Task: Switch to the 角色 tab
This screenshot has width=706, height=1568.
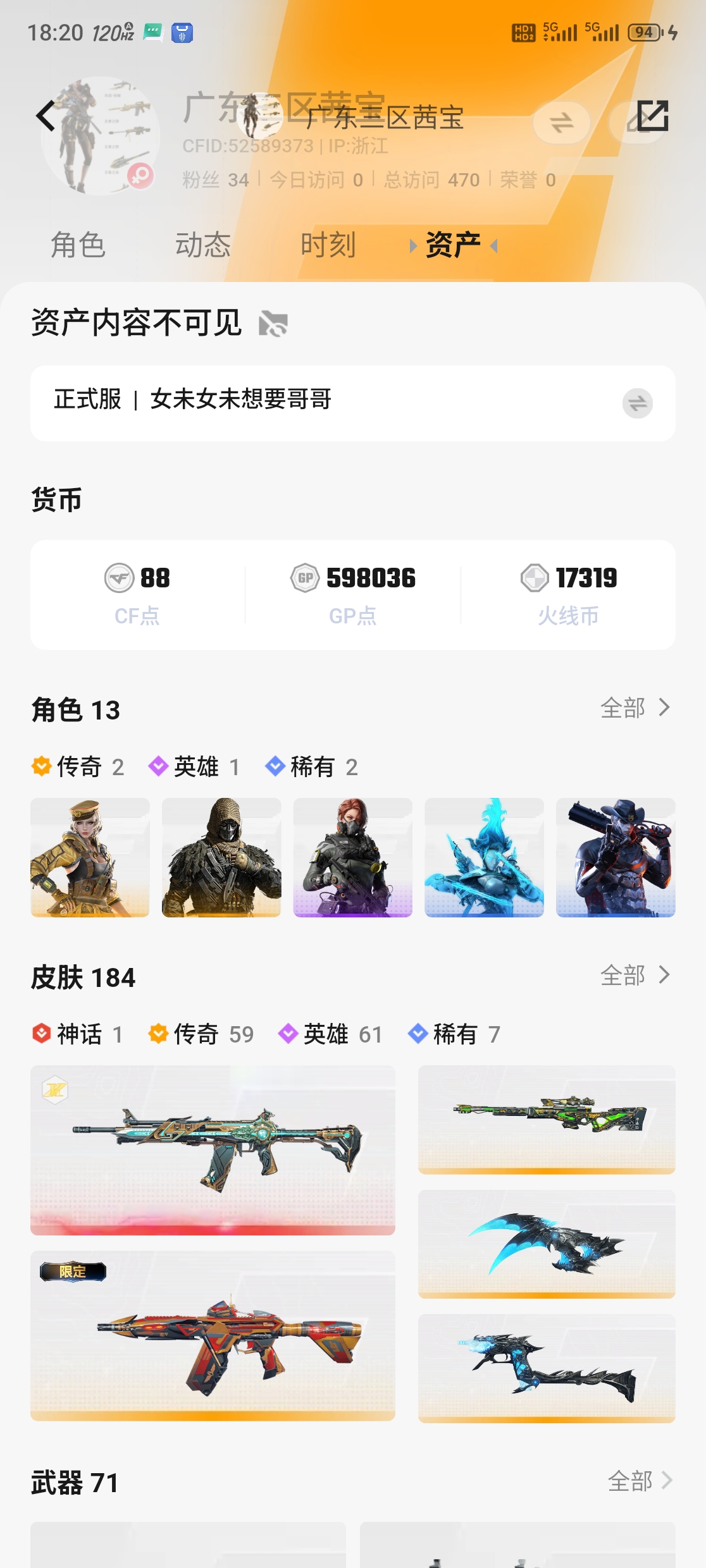Action: tap(78, 245)
